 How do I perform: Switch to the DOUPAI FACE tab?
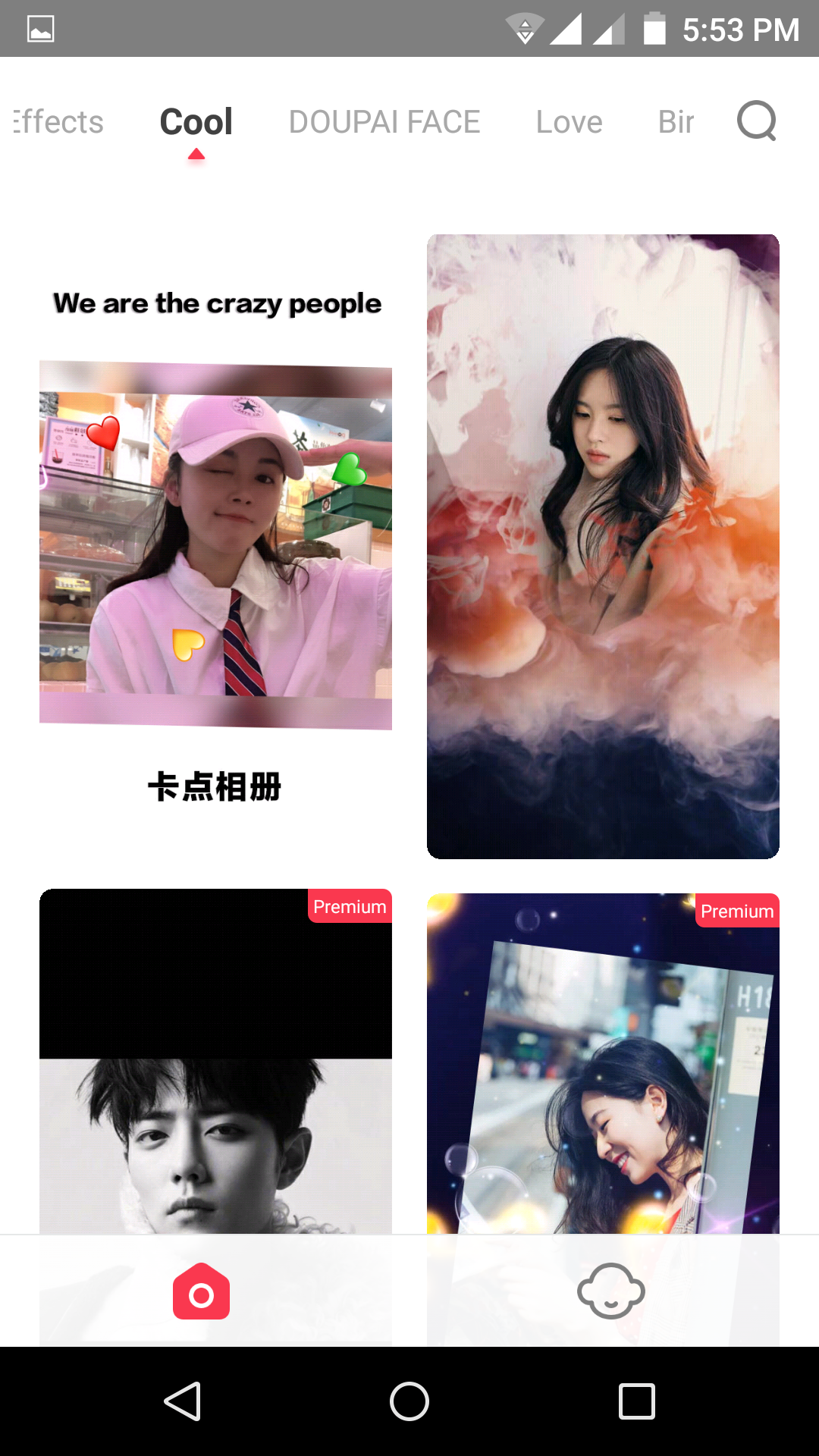tap(384, 122)
